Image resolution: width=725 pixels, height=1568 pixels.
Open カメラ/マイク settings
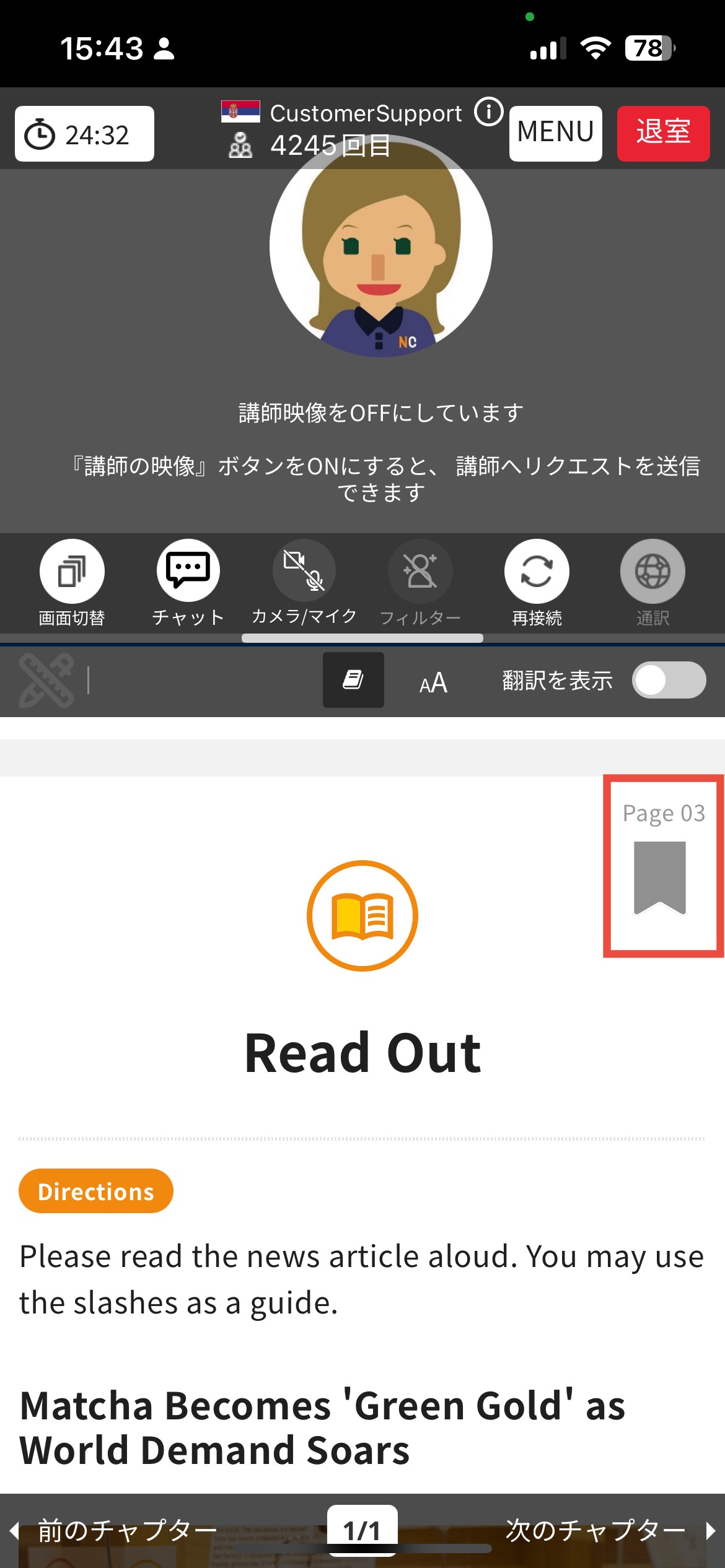[x=304, y=571]
